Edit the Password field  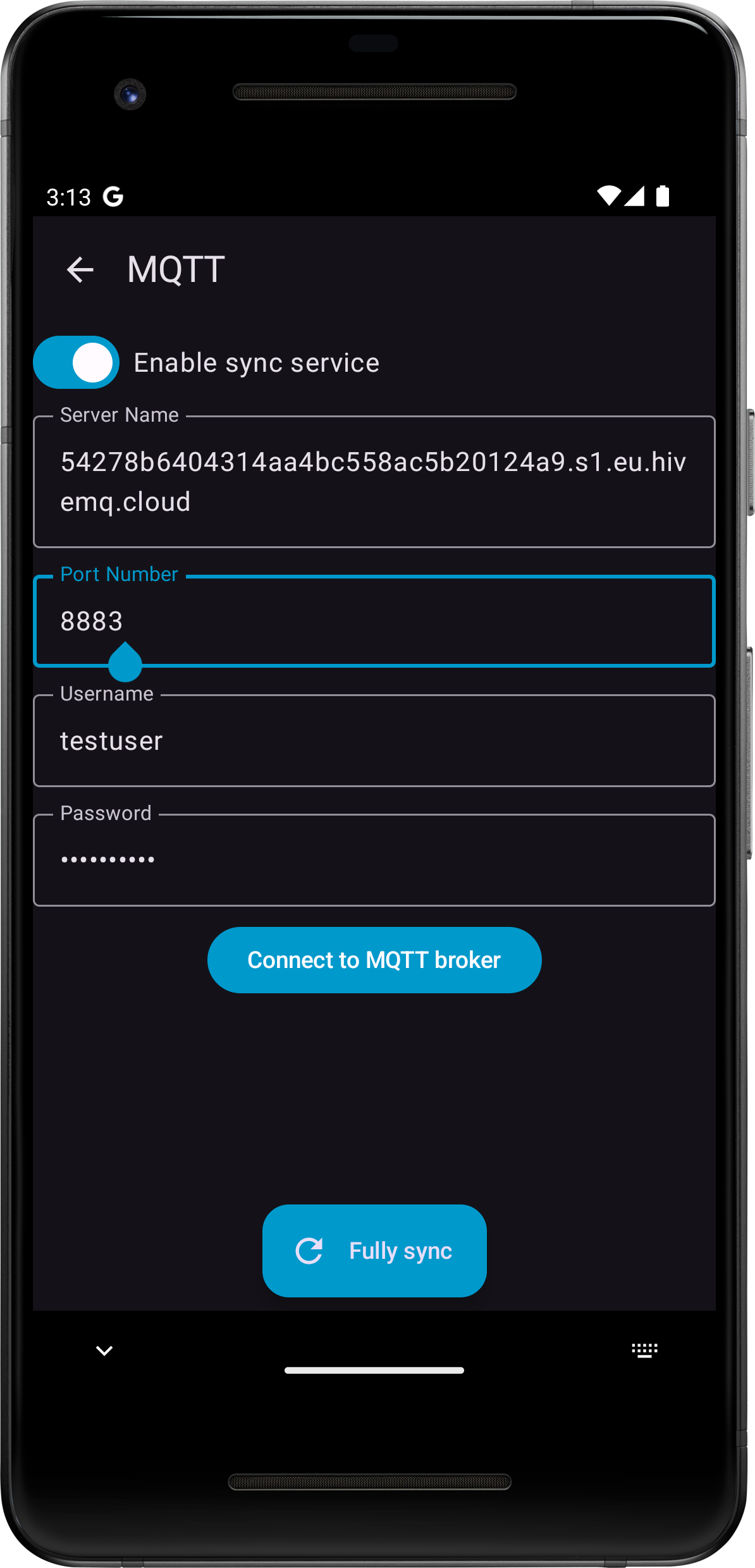[373, 860]
